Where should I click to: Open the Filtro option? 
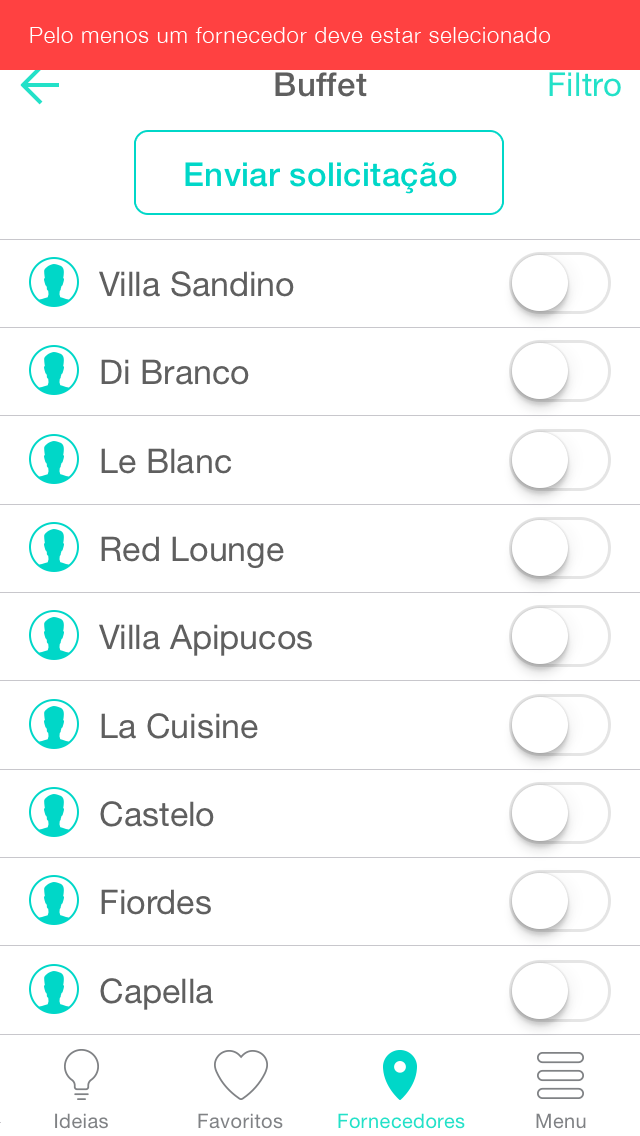[584, 85]
